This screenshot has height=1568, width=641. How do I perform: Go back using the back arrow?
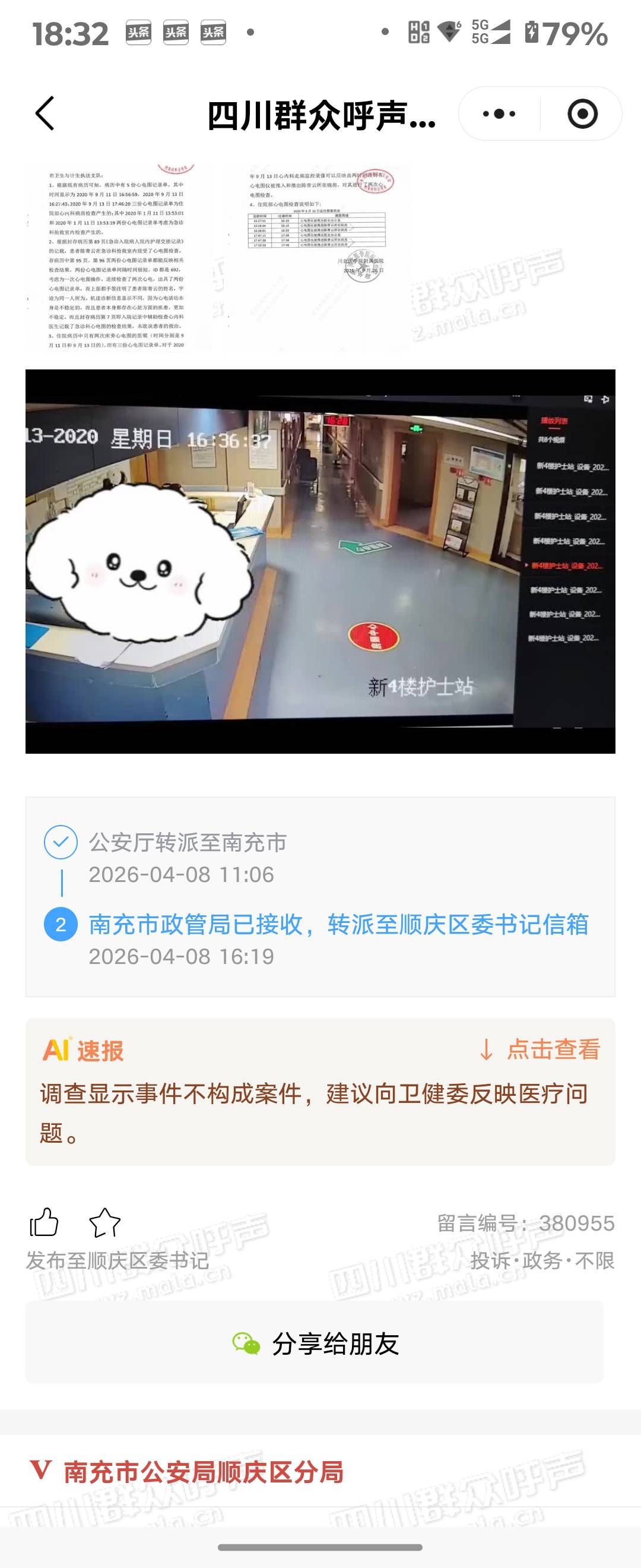coord(46,113)
